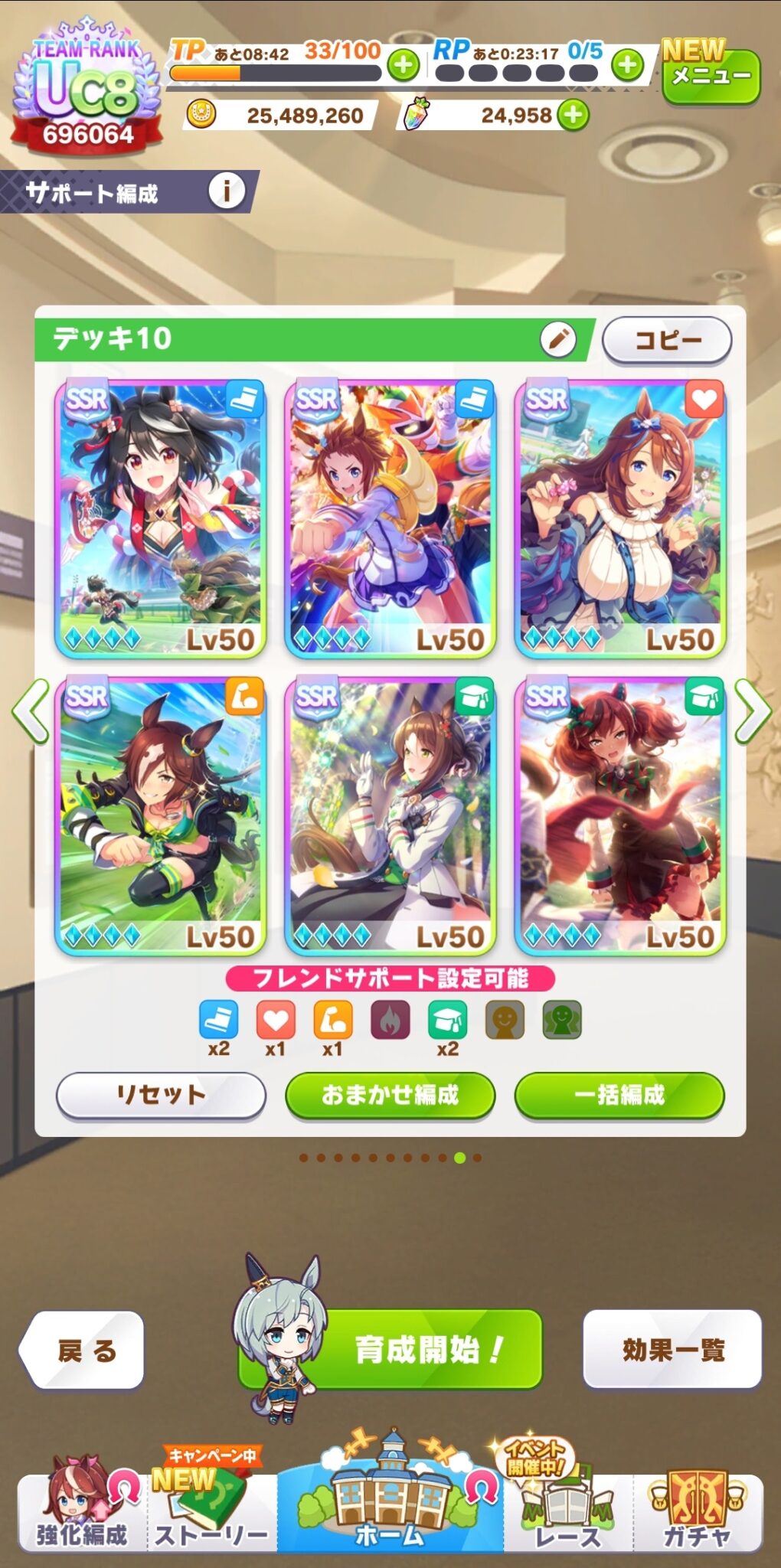Open the 効果一覧 effects list
The height and width of the screenshot is (1568, 781).
[672, 1349]
